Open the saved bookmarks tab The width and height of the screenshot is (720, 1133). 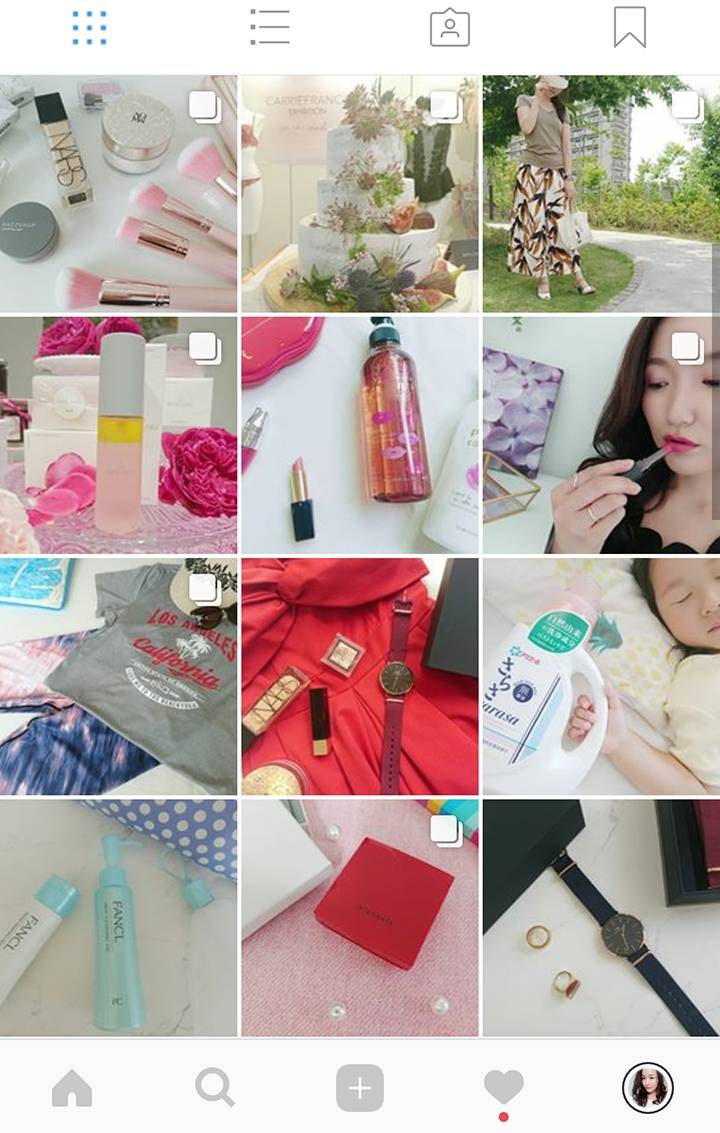pos(630,28)
